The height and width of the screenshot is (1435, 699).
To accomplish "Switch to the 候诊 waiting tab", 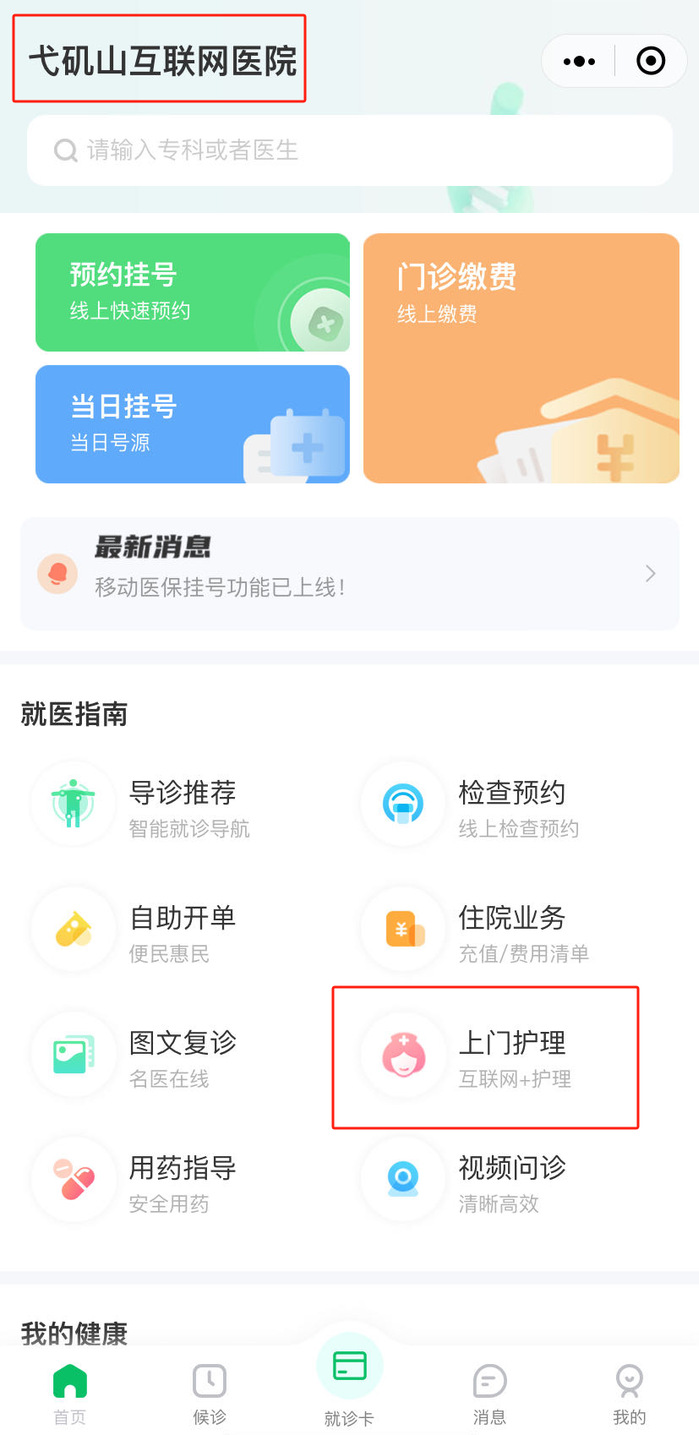I will 209,1394.
